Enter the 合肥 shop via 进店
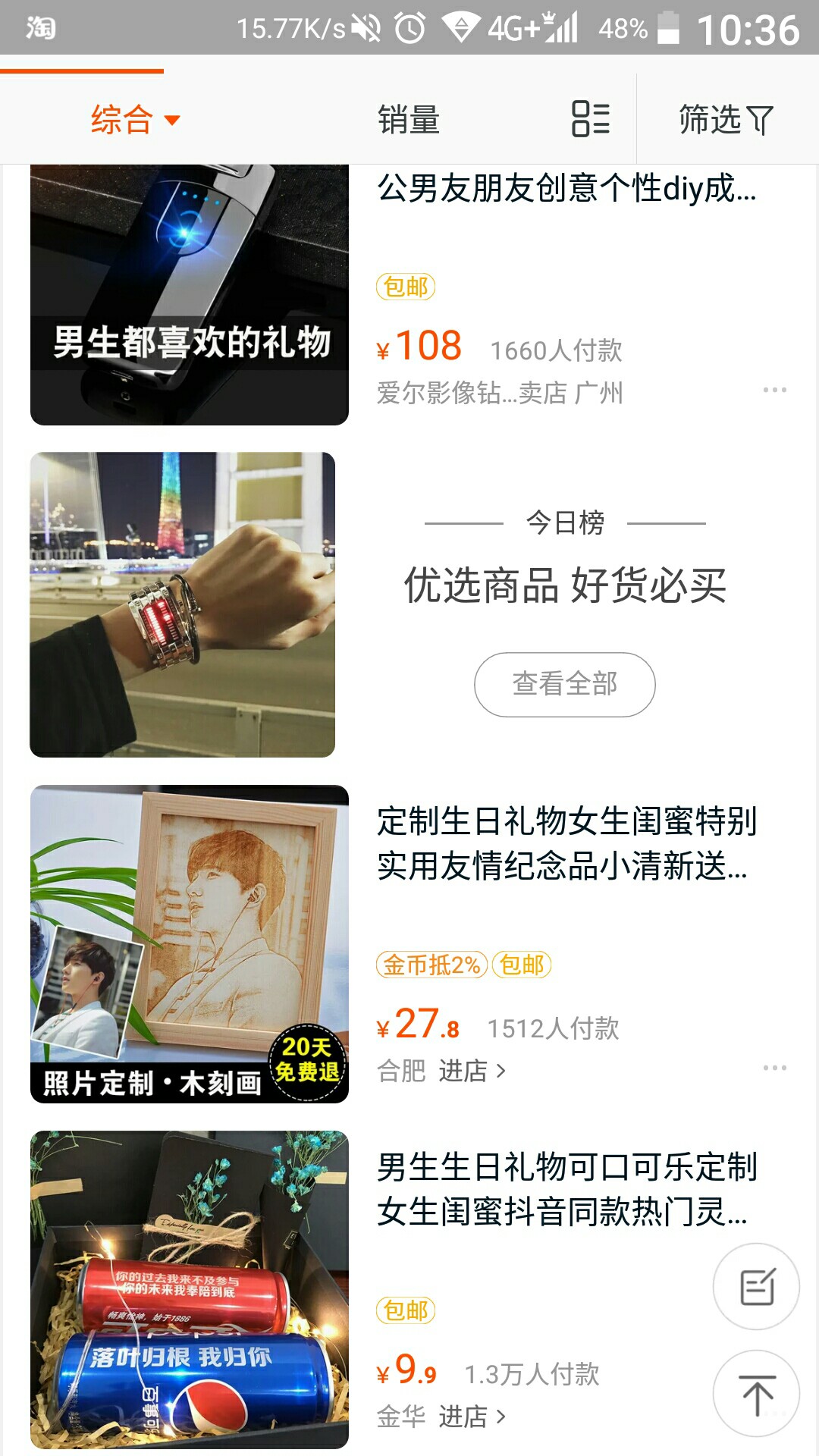819x1456 pixels. pyautogui.click(x=472, y=1071)
